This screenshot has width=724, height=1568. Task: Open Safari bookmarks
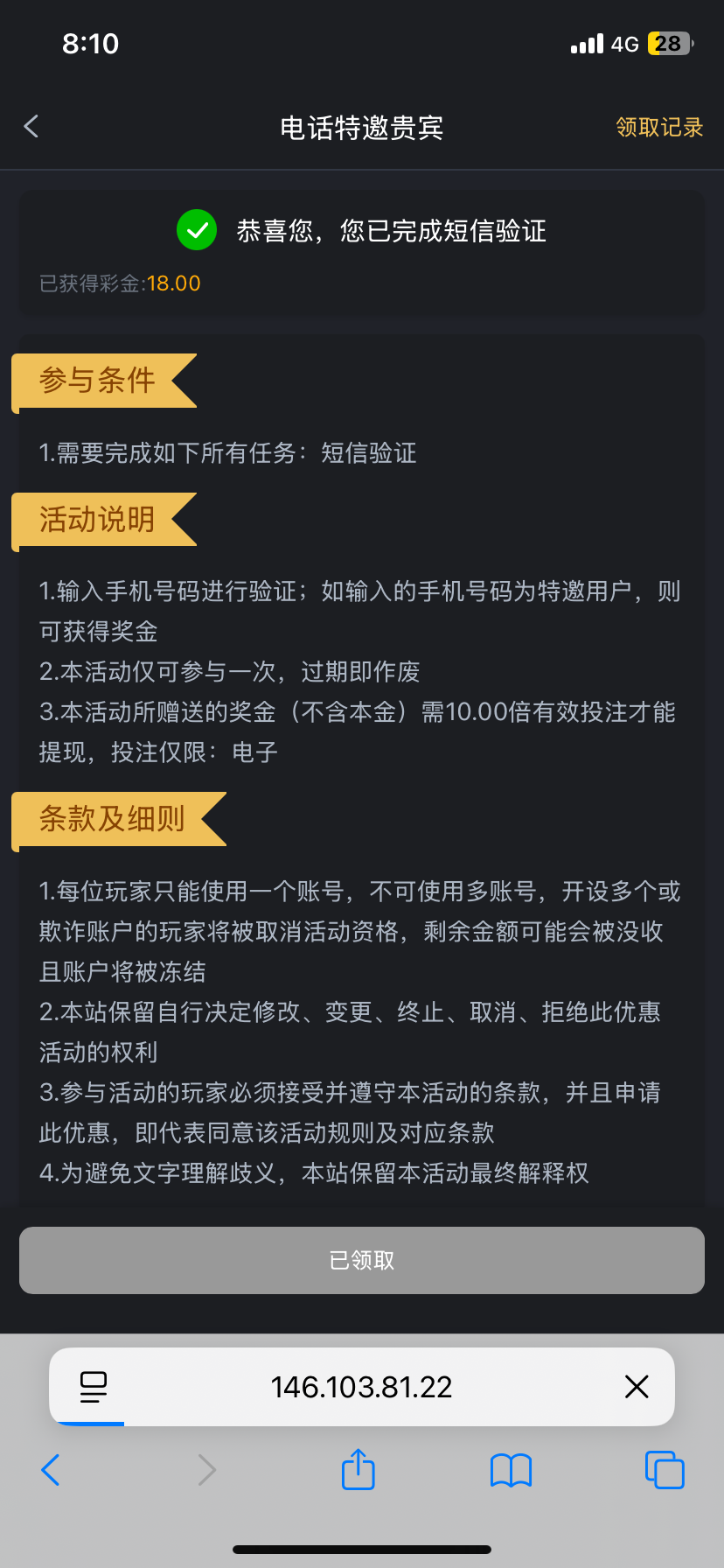511,1470
